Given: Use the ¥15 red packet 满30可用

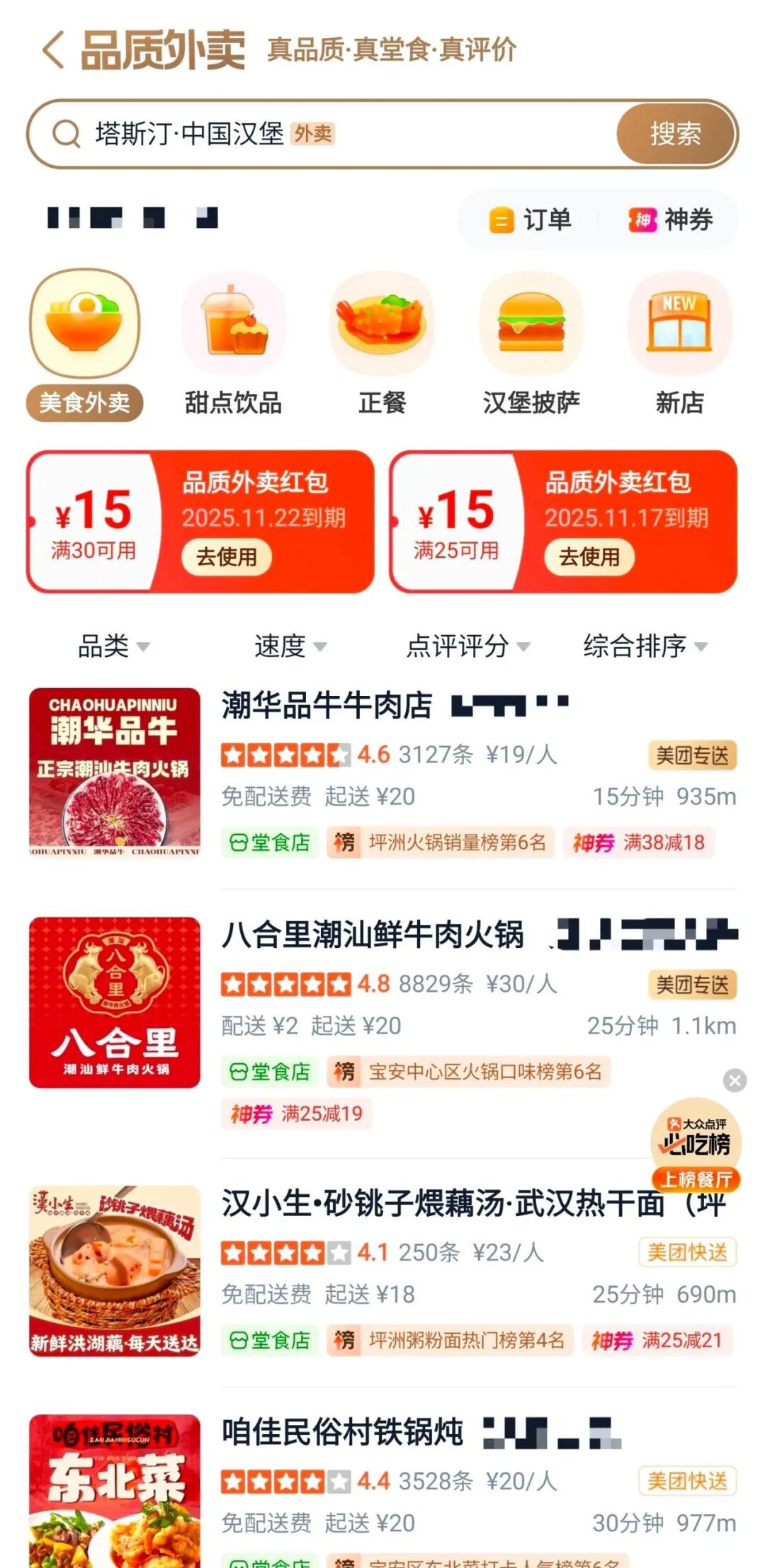Looking at the screenshot, I should pyautogui.click(x=226, y=557).
